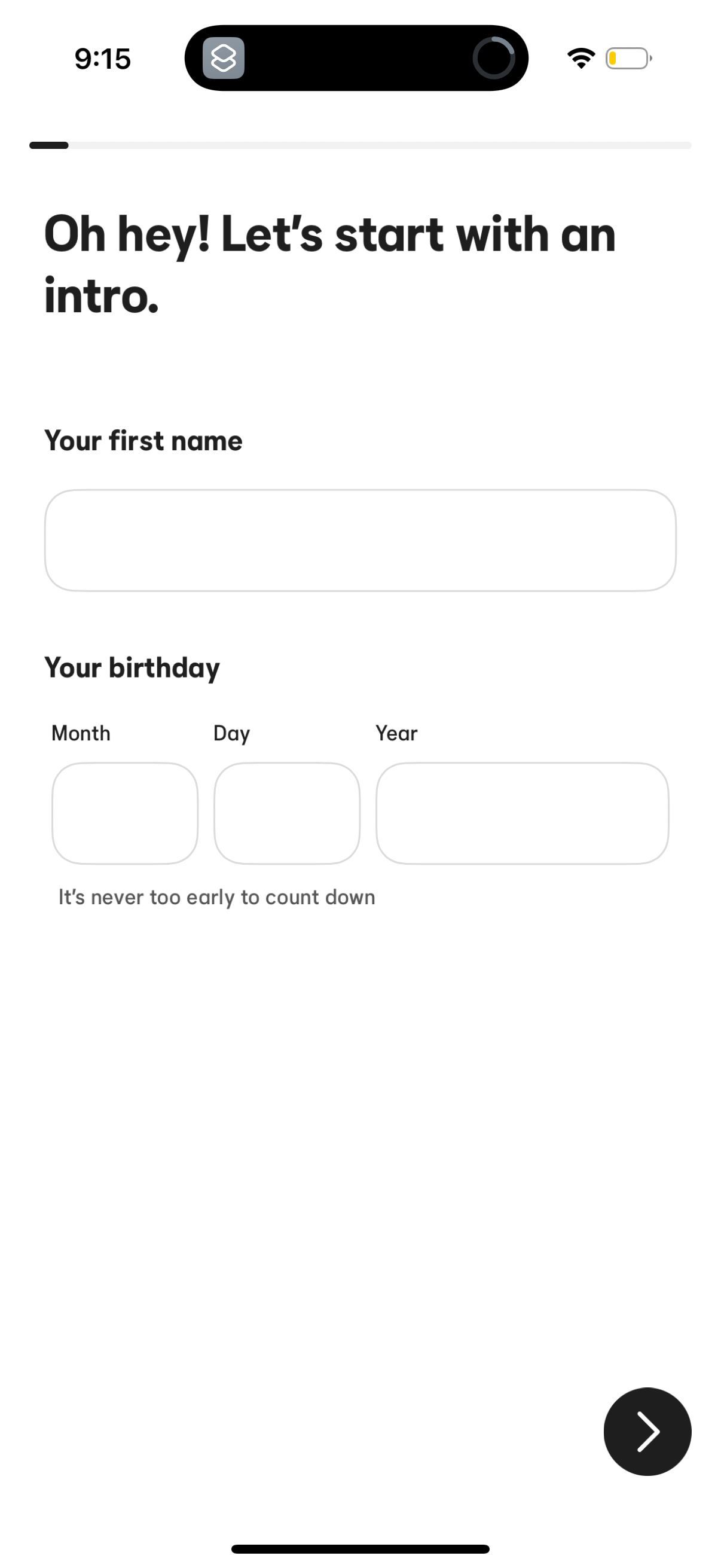Tap the battery indicator
This screenshot has width=721, height=1568.
coord(627,58)
